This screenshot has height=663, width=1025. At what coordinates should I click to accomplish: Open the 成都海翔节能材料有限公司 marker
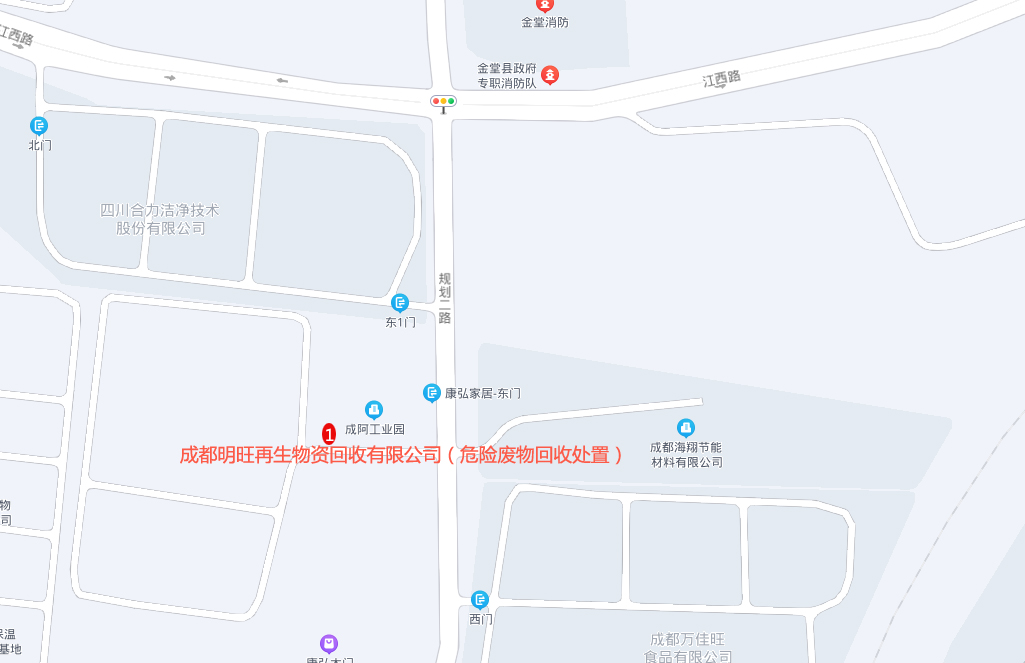(686, 427)
